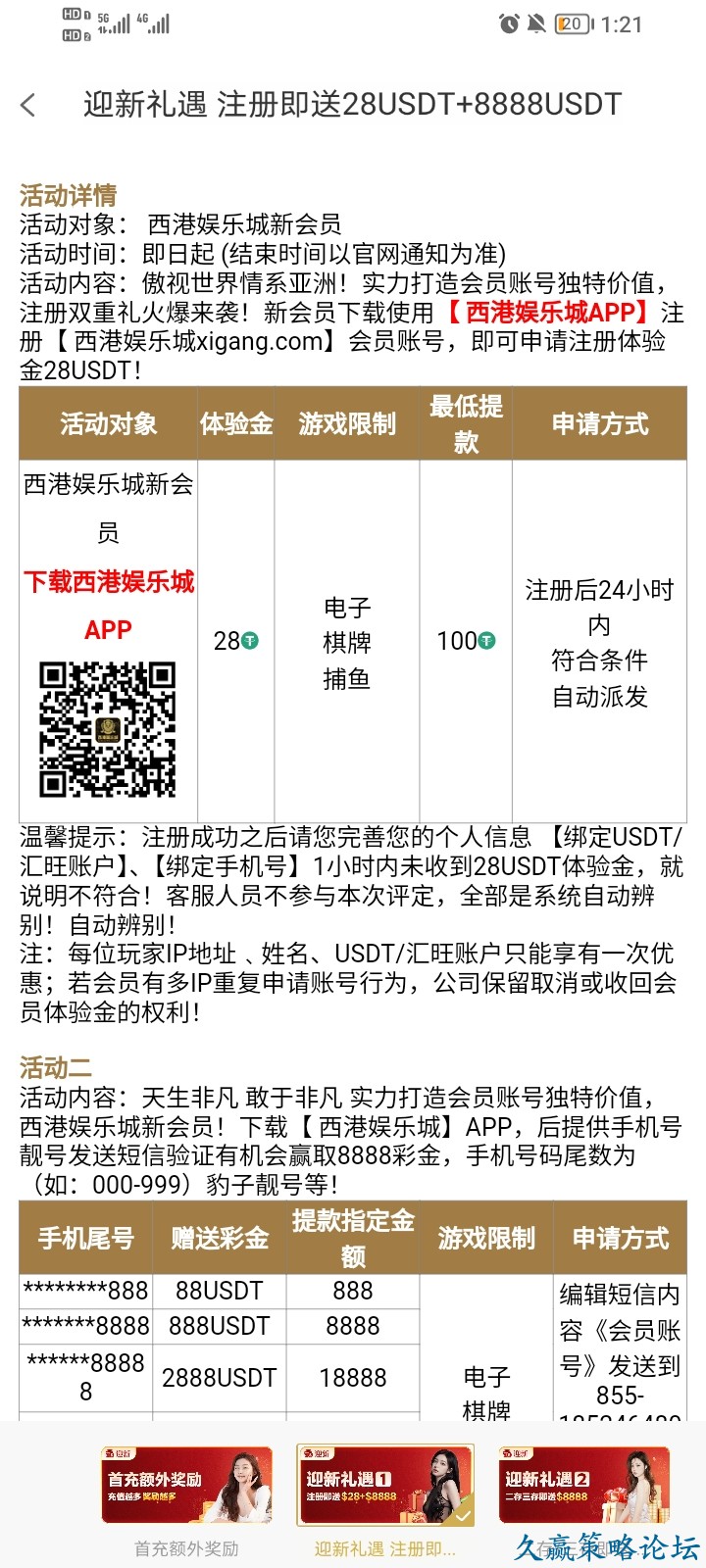Open the 首充额外奖励 promotion card

(186, 1486)
